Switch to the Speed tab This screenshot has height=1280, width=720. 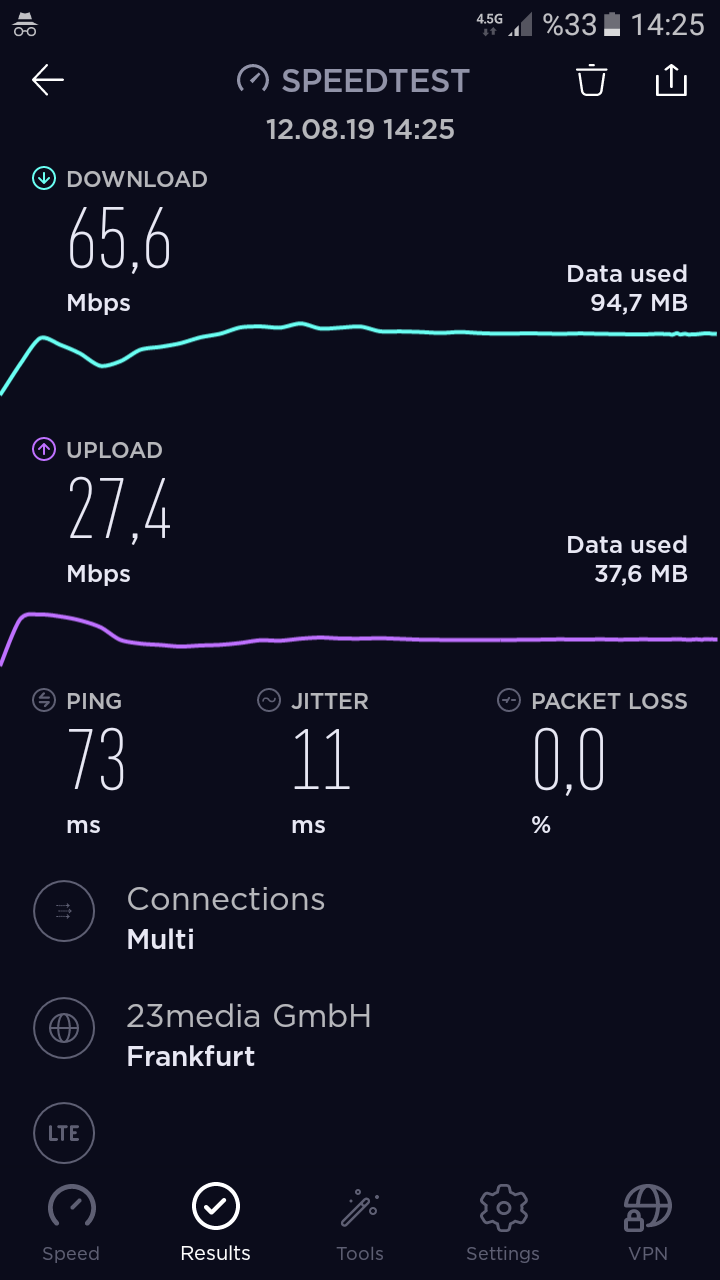tap(71, 1223)
